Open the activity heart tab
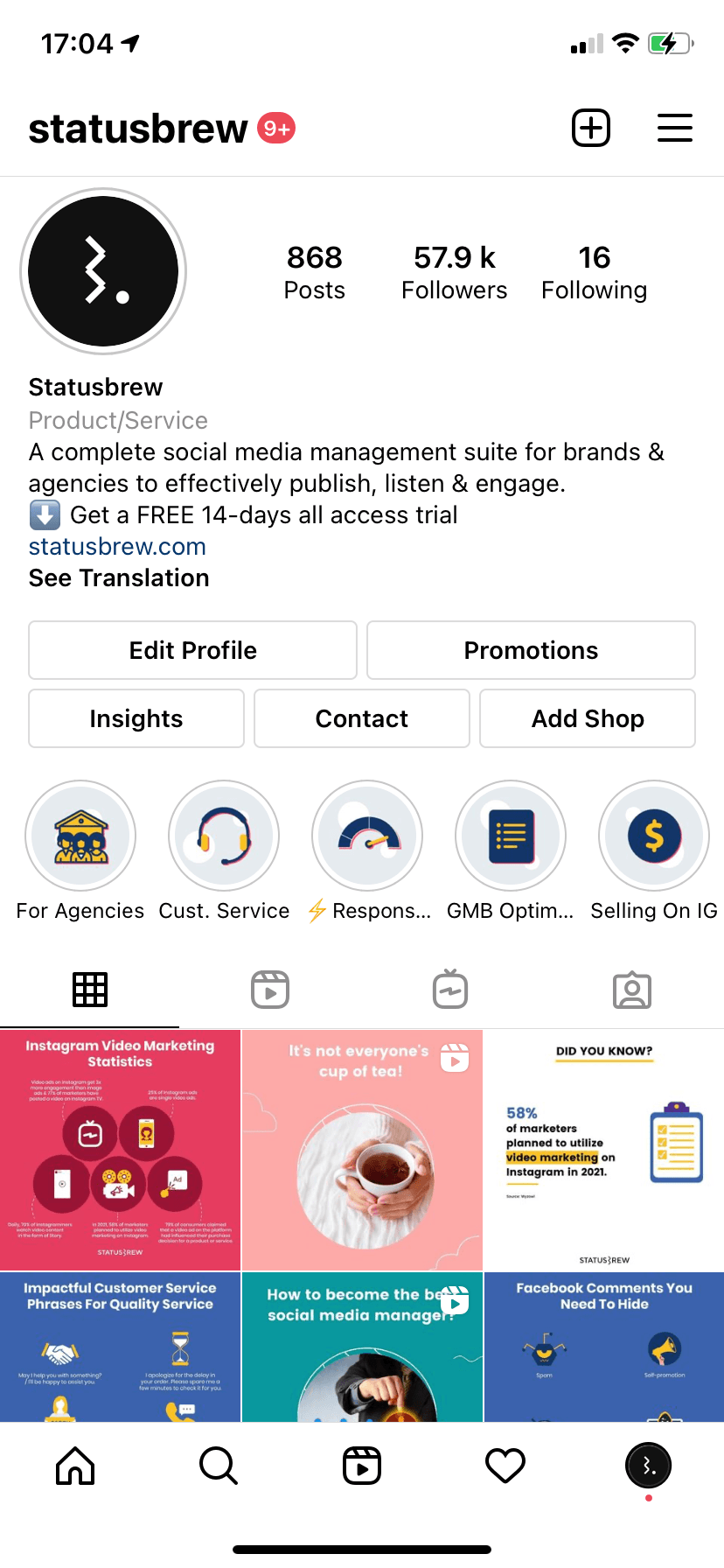The image size is (724, 1568). pos(505,1465)
